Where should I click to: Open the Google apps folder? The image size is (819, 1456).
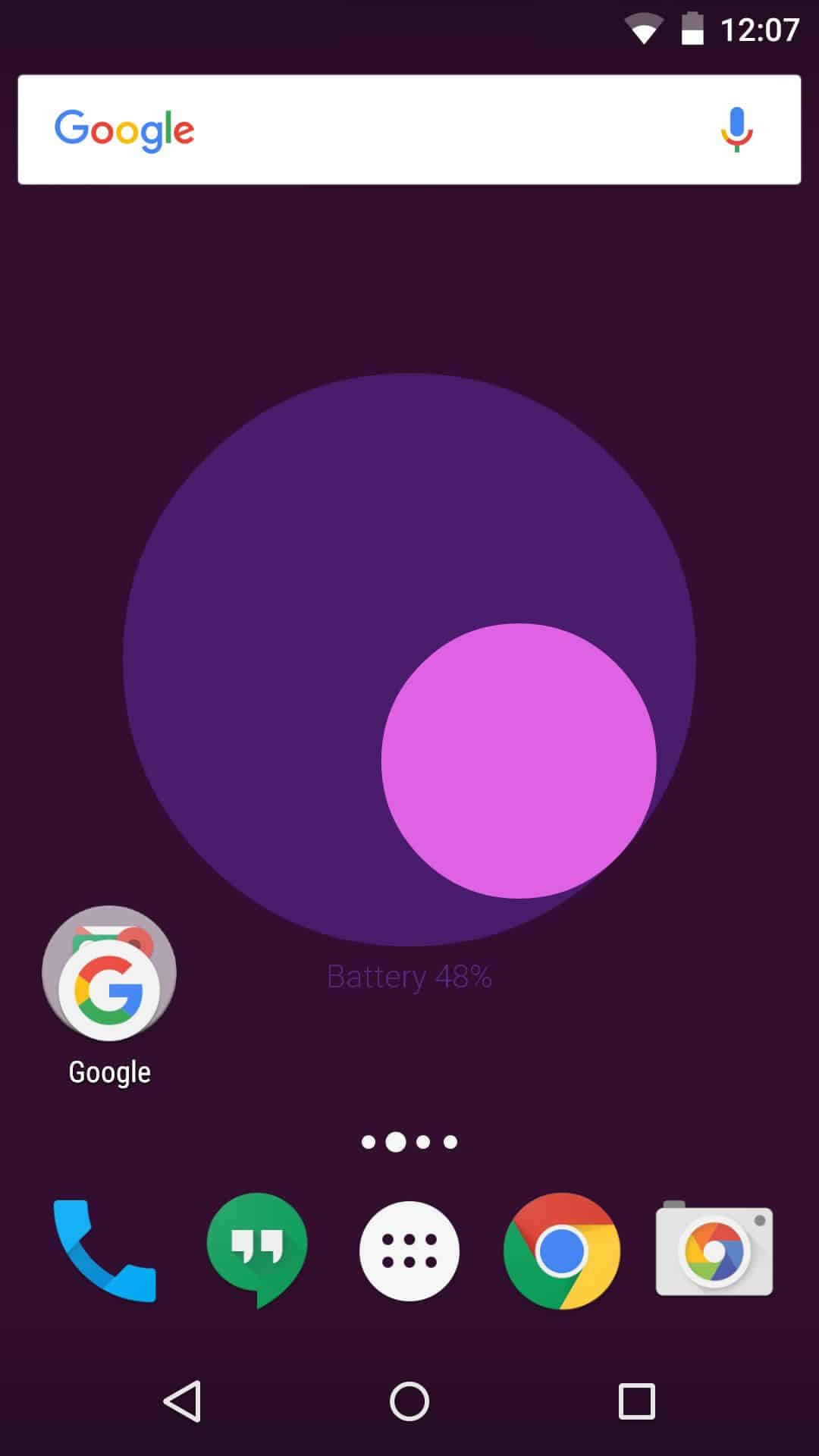pos(109,974)
